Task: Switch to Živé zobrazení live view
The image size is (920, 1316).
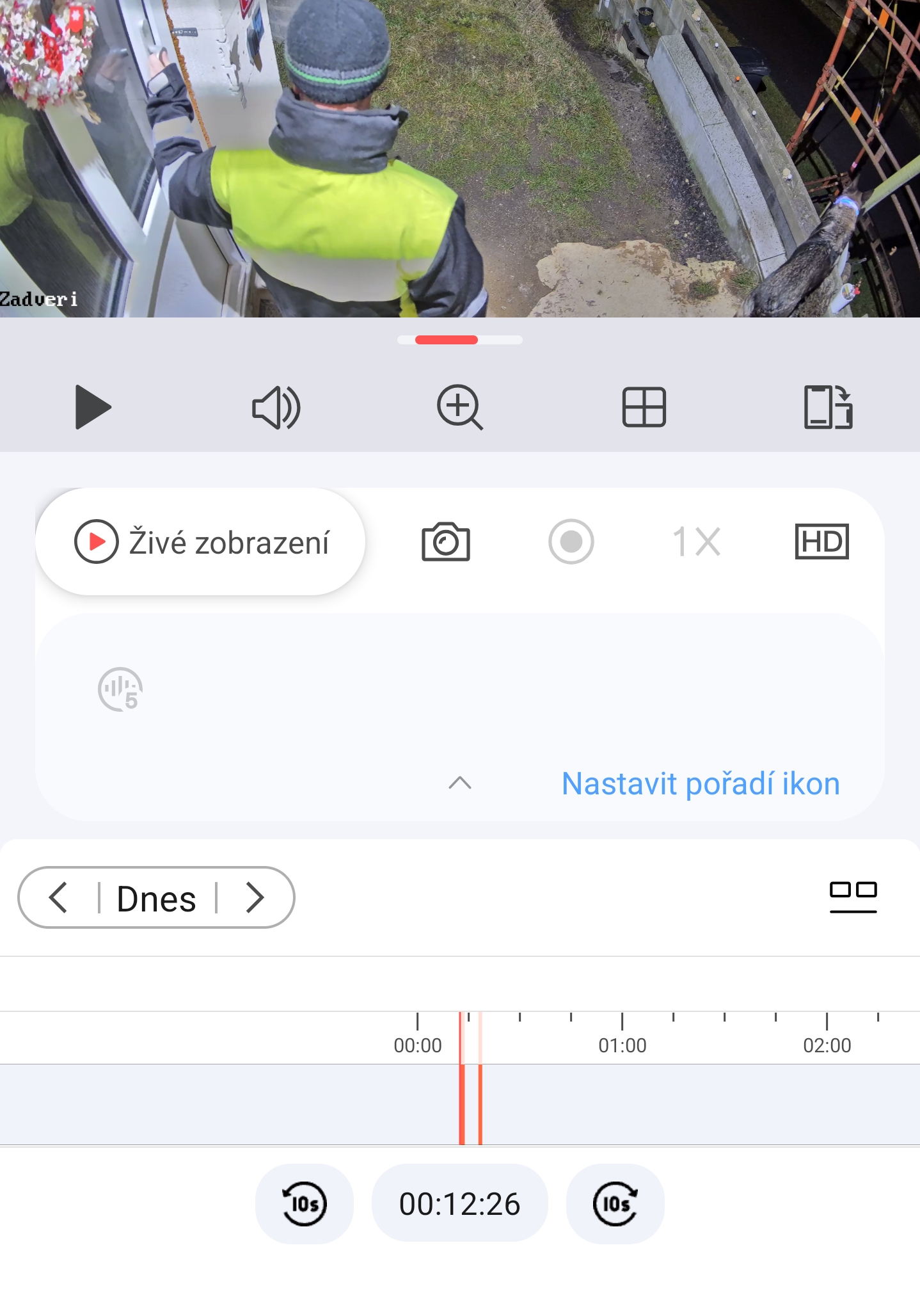Action: pyautogui.click(x=201, y=542)
